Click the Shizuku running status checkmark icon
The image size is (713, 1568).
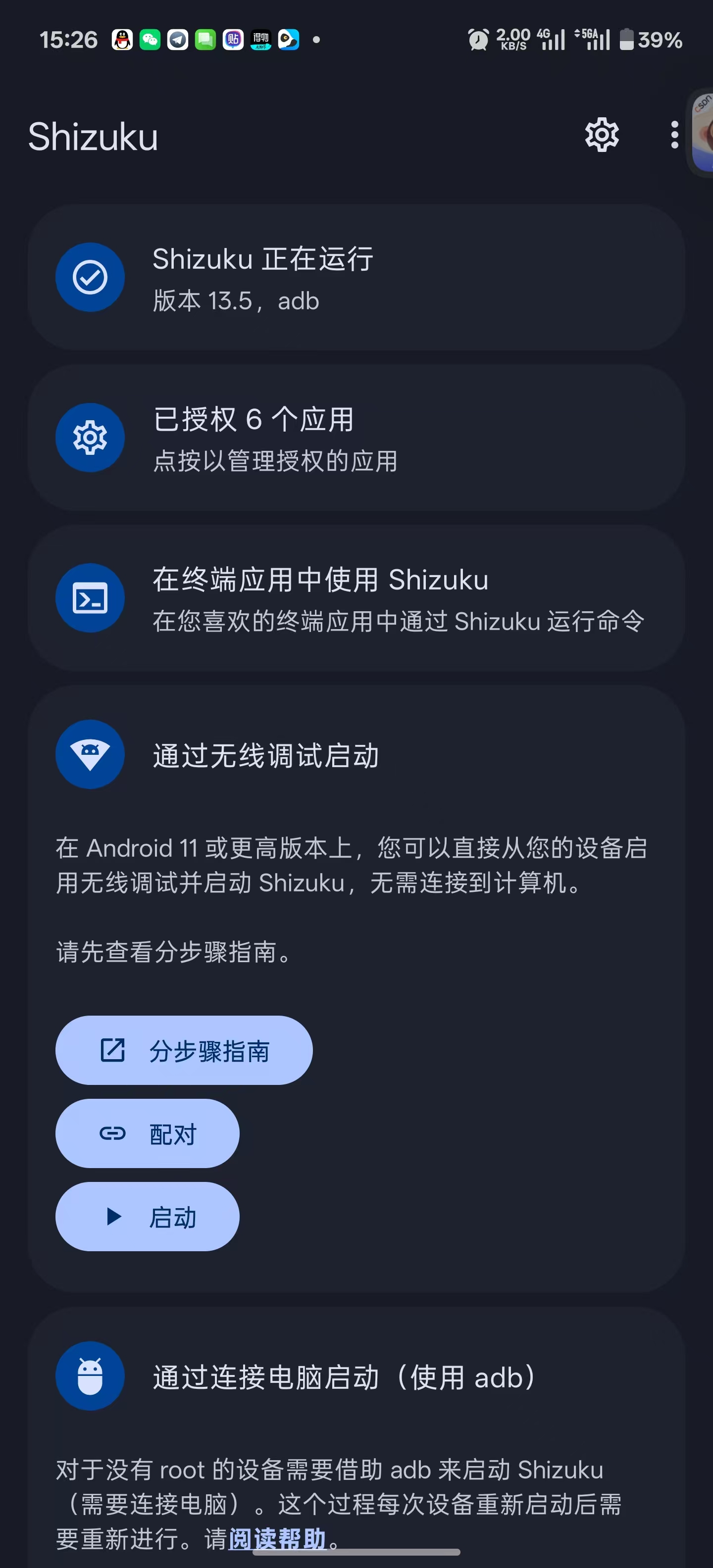tap(90, 277)
